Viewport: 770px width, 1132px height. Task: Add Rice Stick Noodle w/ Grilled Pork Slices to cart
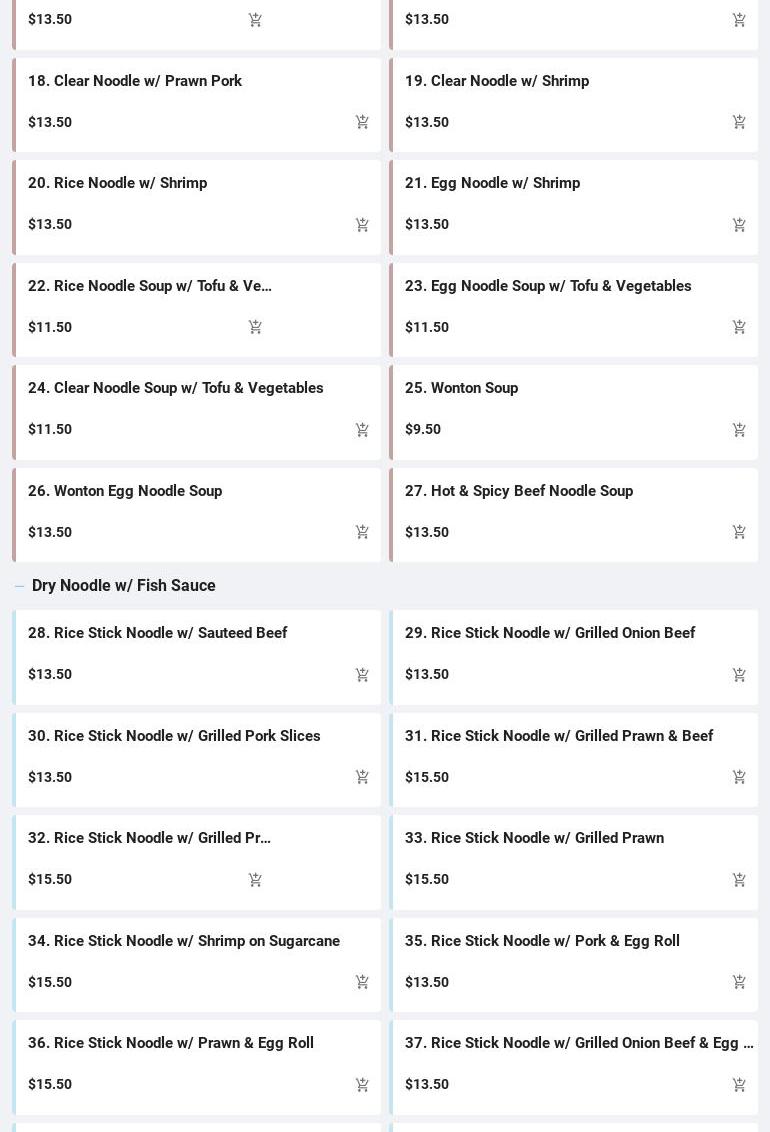pos(362,777)
